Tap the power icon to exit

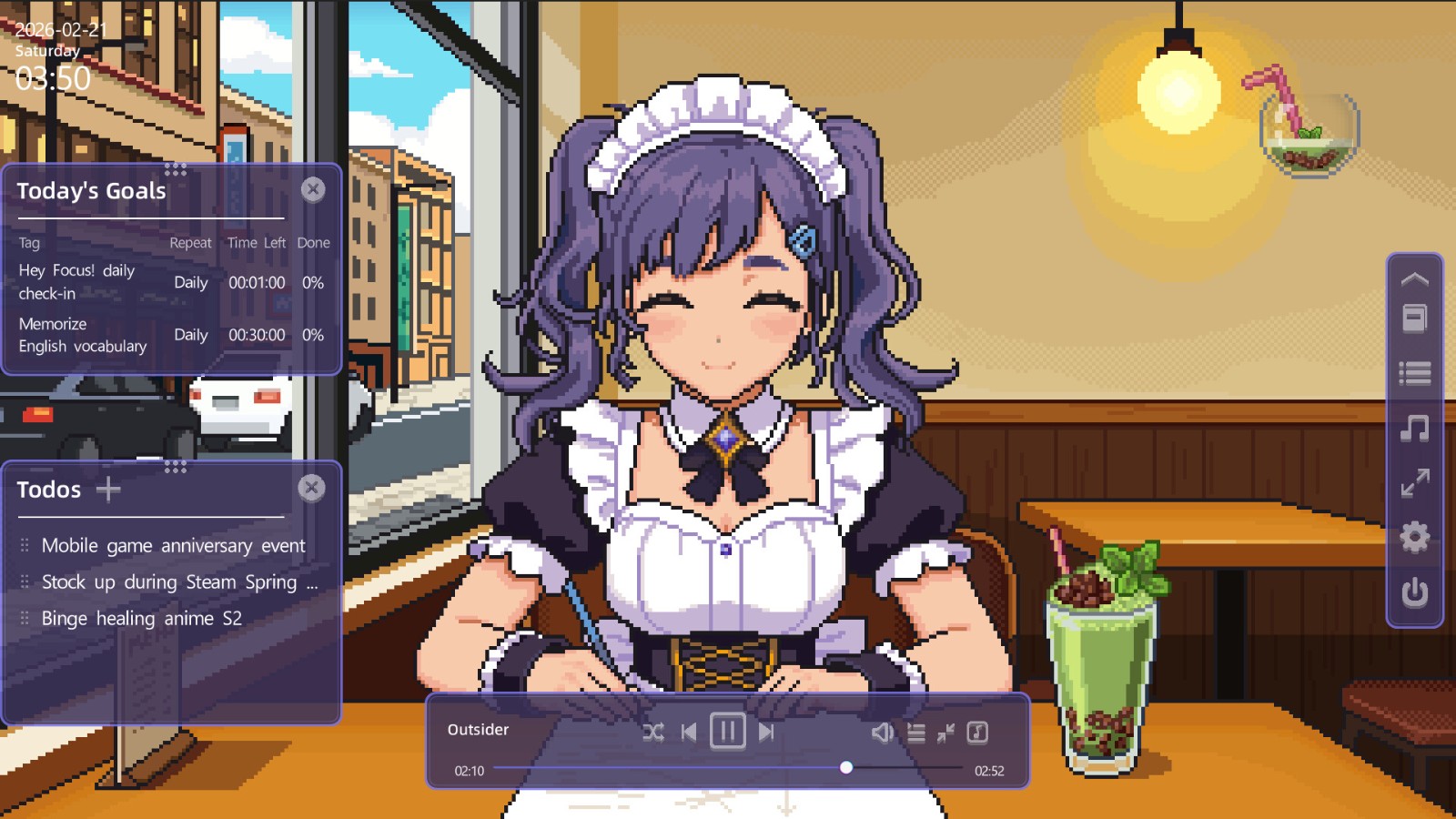click(1414, 592)
